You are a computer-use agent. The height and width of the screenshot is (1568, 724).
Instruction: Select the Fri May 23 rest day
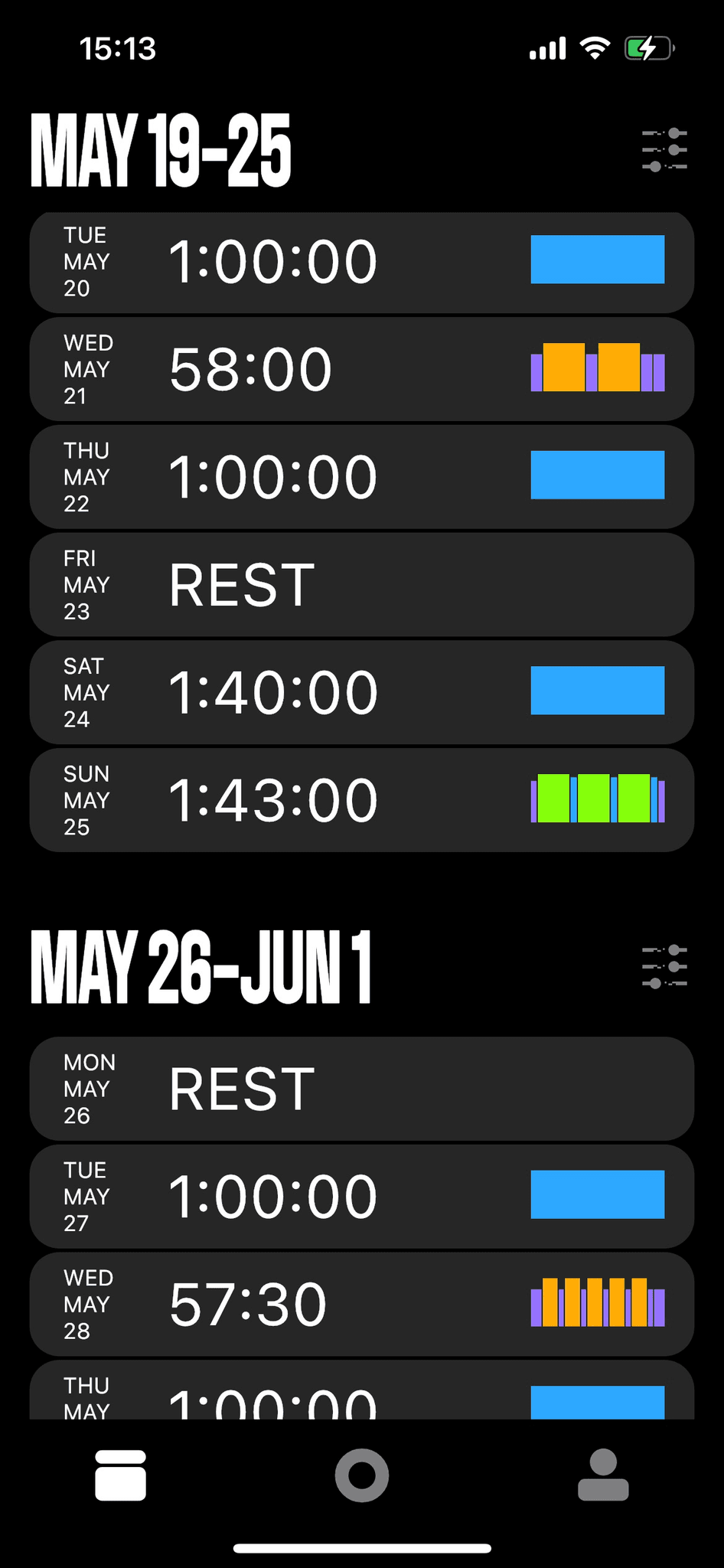(361, 585)
